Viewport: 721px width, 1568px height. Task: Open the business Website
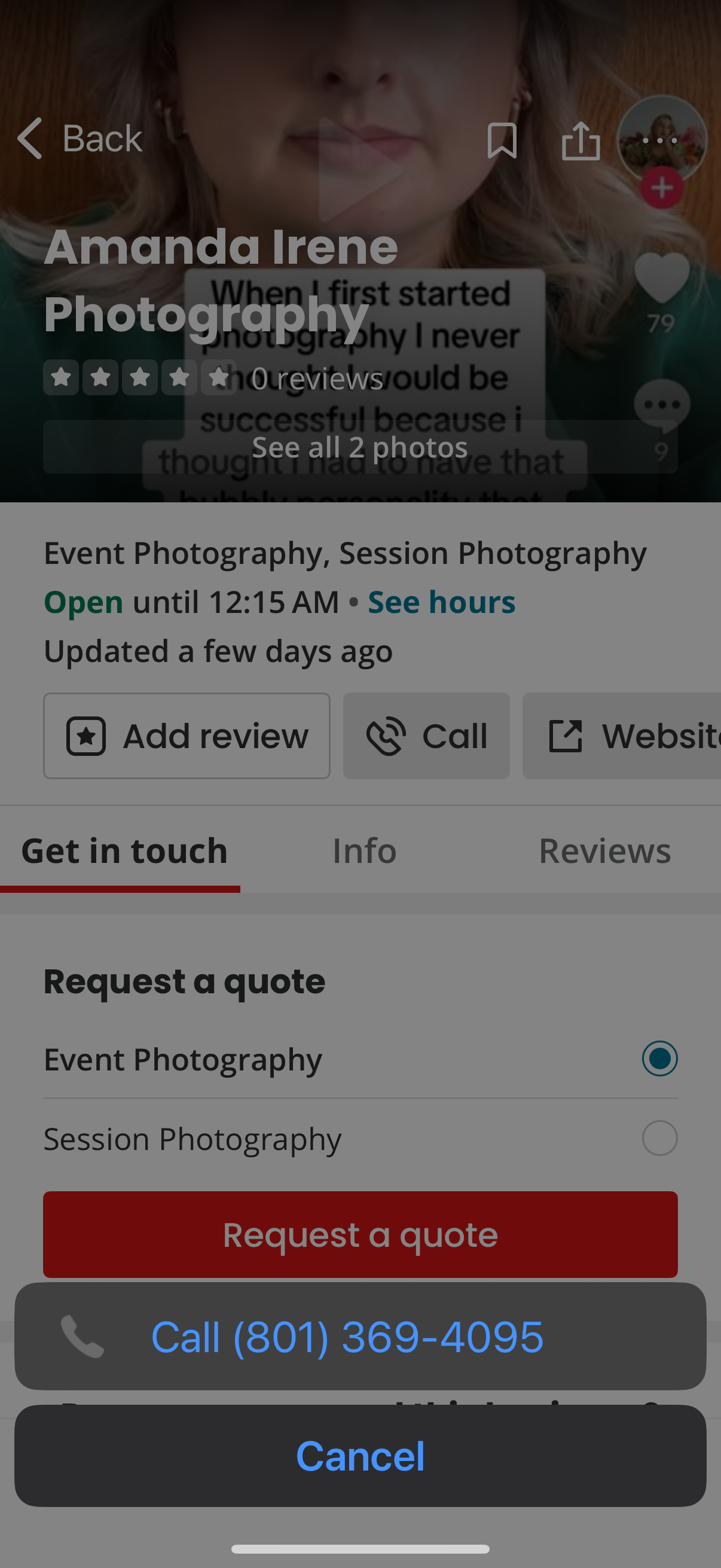tap(622, 736)
